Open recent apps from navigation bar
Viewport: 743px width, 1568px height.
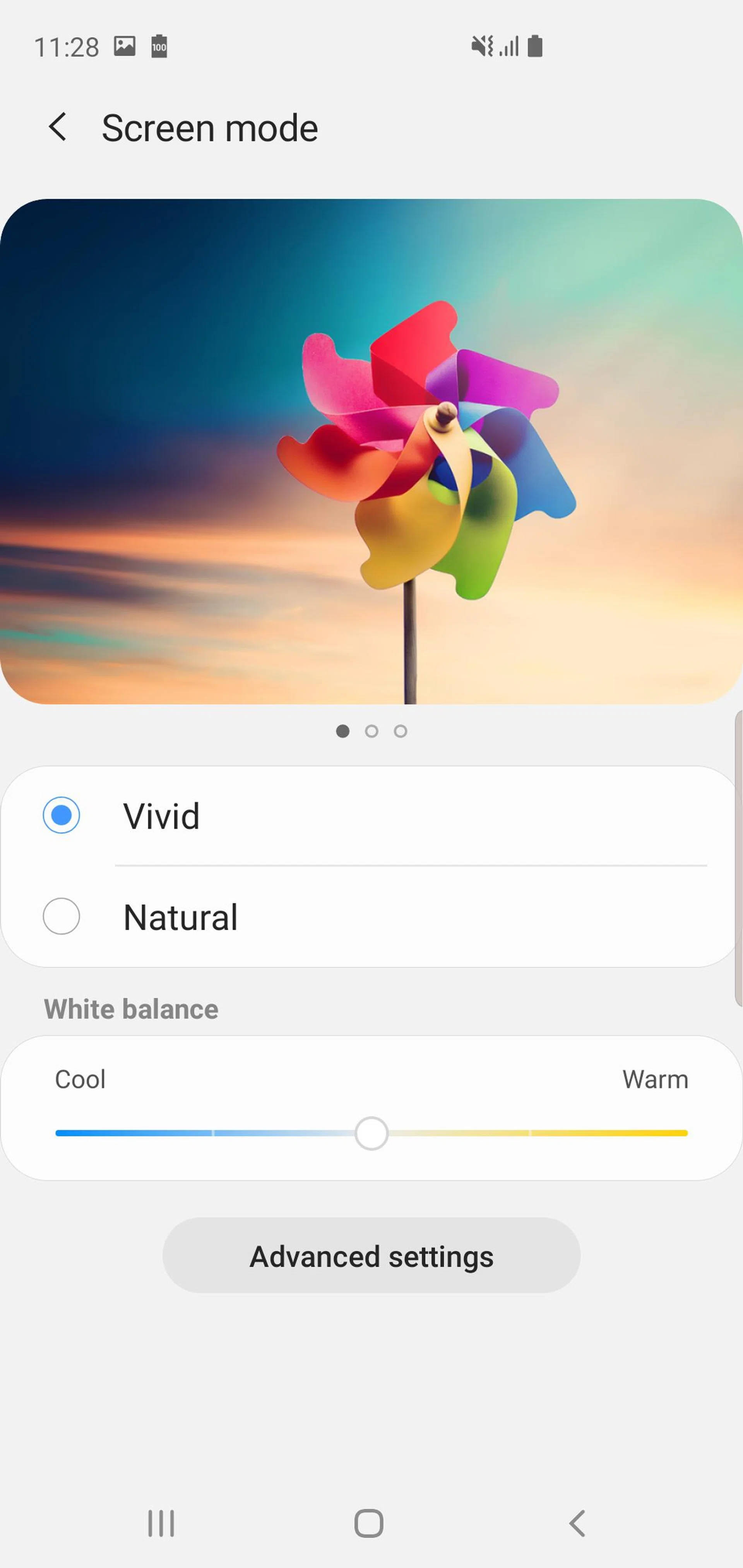pyautogui.click(x=161, y=1523)
